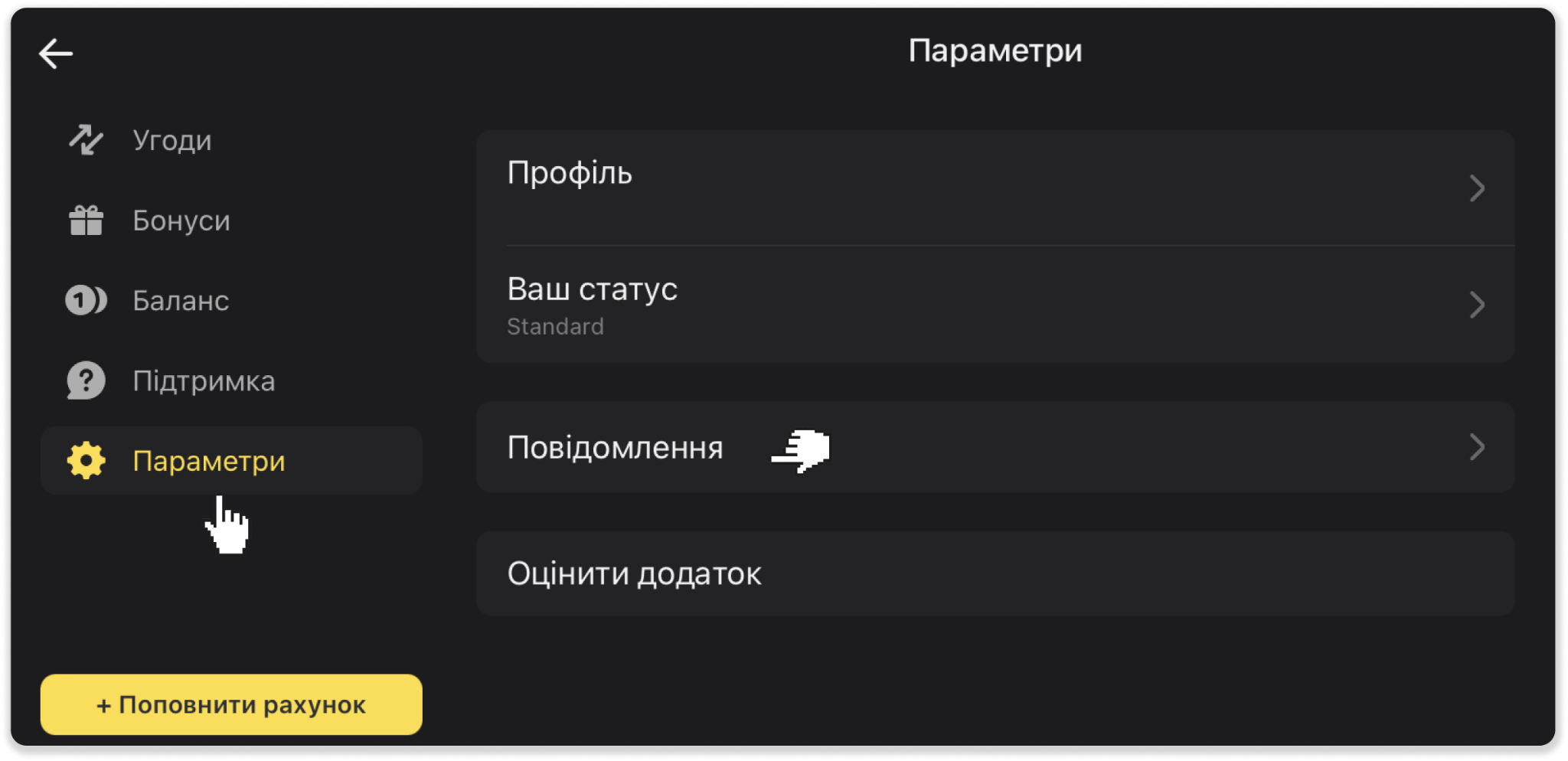
Task: Go back using the arrow icon
Action: [x=56, y=54]
